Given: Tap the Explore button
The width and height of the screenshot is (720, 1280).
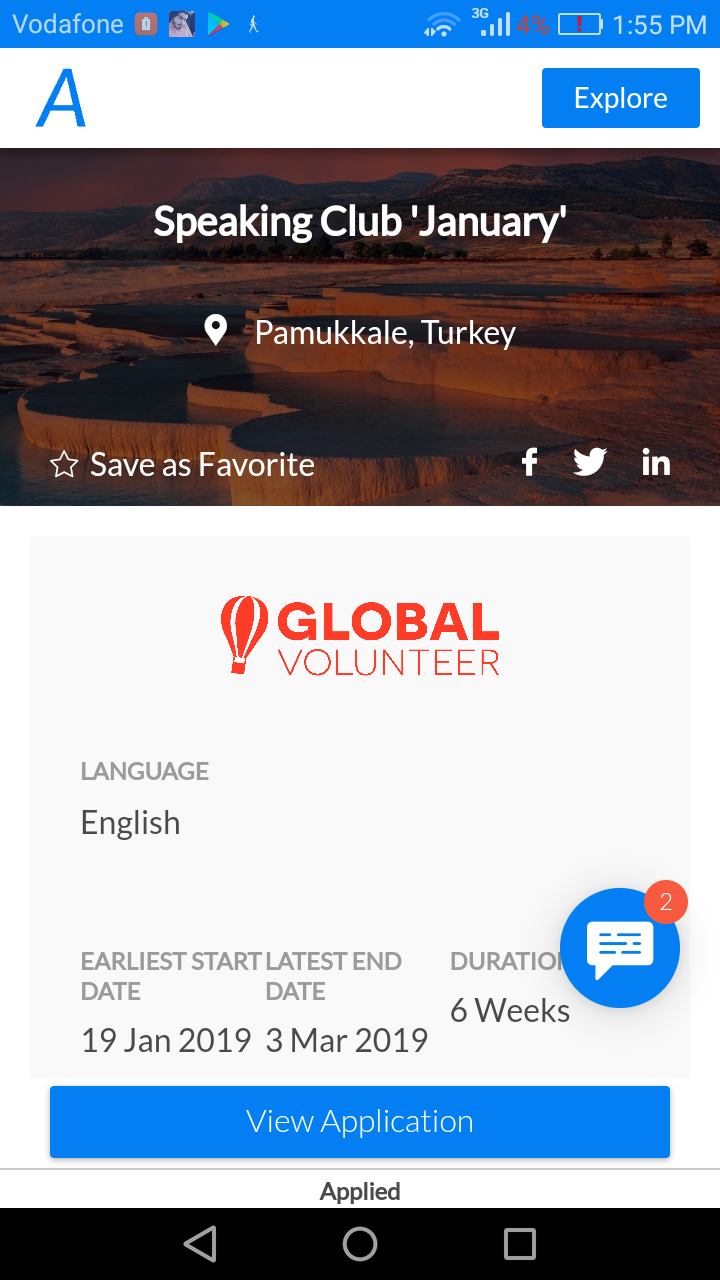Looking at the screenshot, I should click(620, 98).
